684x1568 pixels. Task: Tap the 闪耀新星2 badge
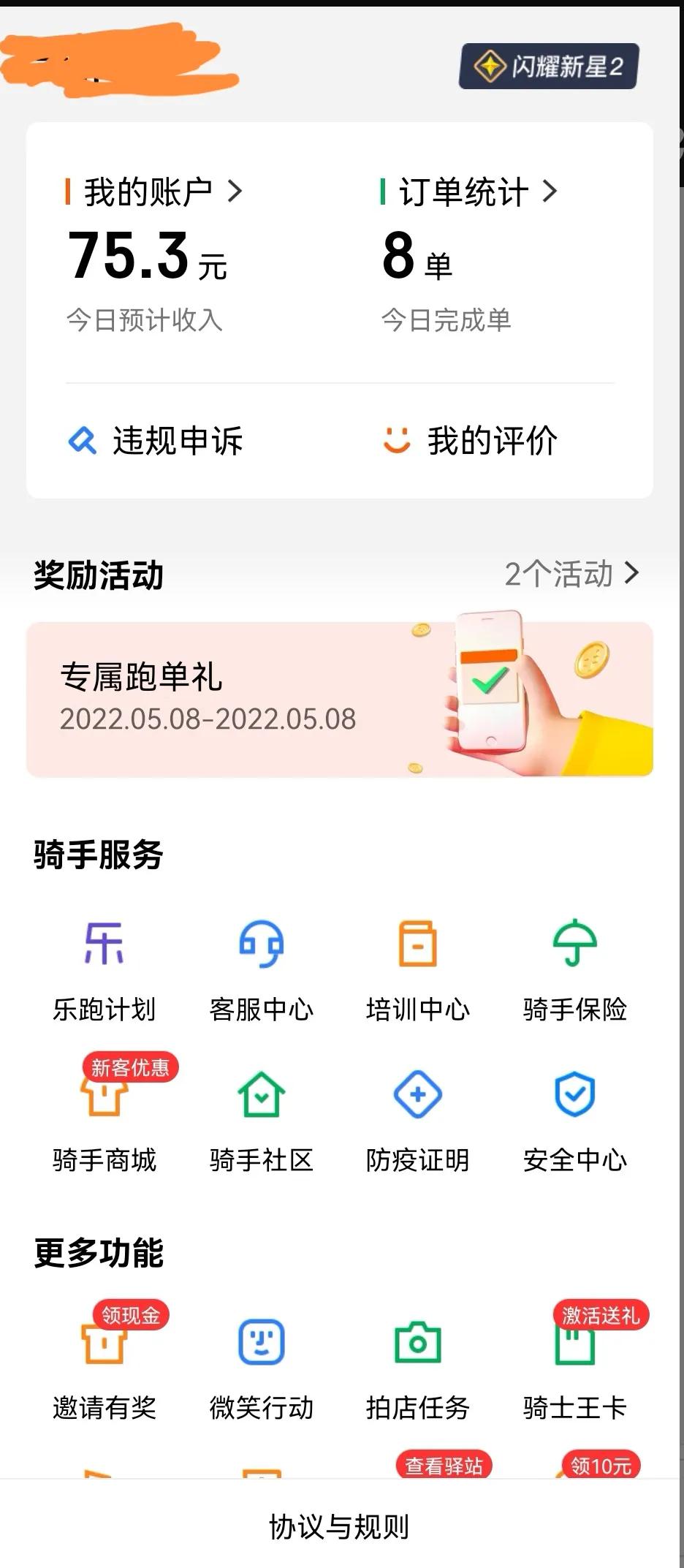[x=548, y=65]
